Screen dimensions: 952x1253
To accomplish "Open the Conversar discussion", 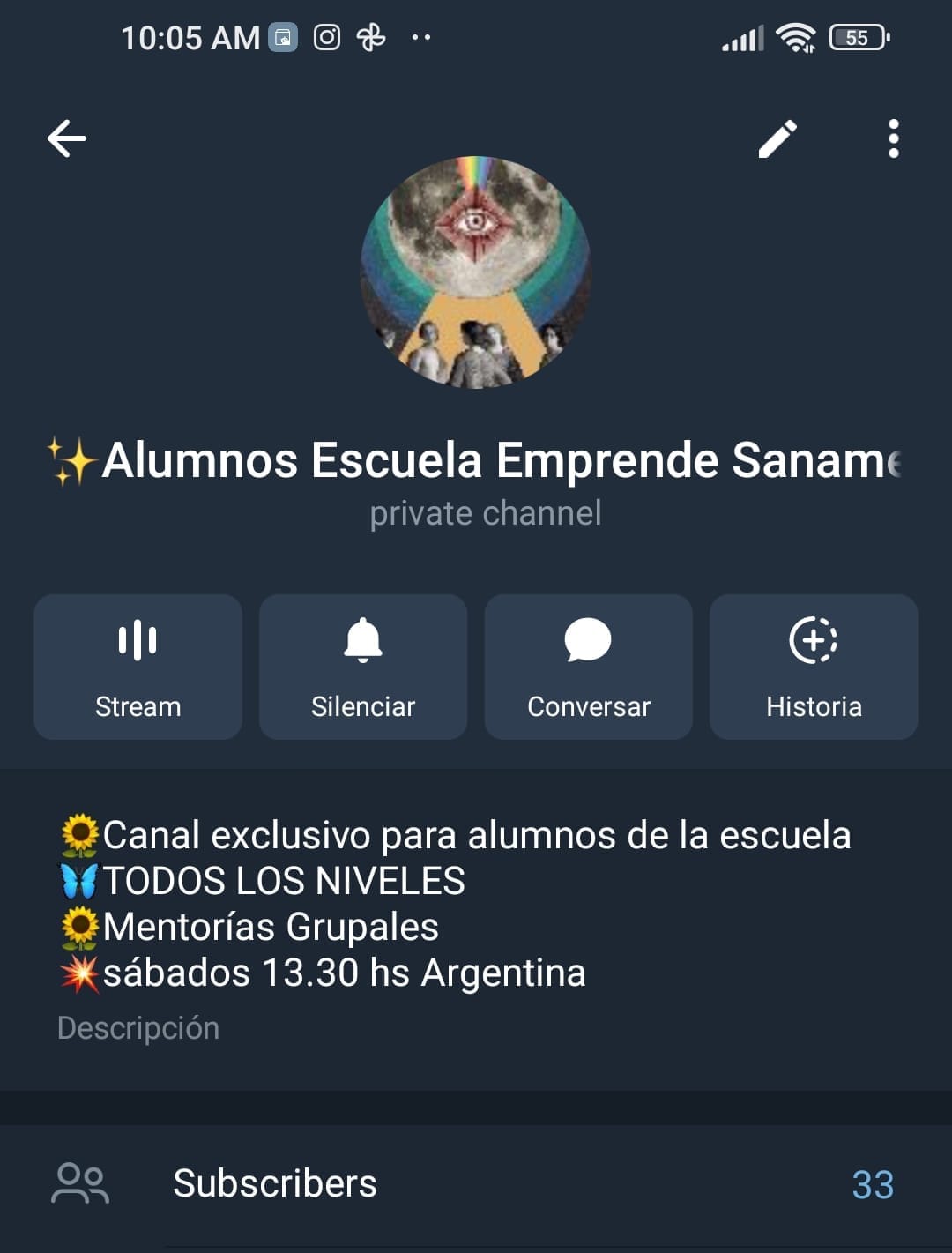I will [588, 667].
